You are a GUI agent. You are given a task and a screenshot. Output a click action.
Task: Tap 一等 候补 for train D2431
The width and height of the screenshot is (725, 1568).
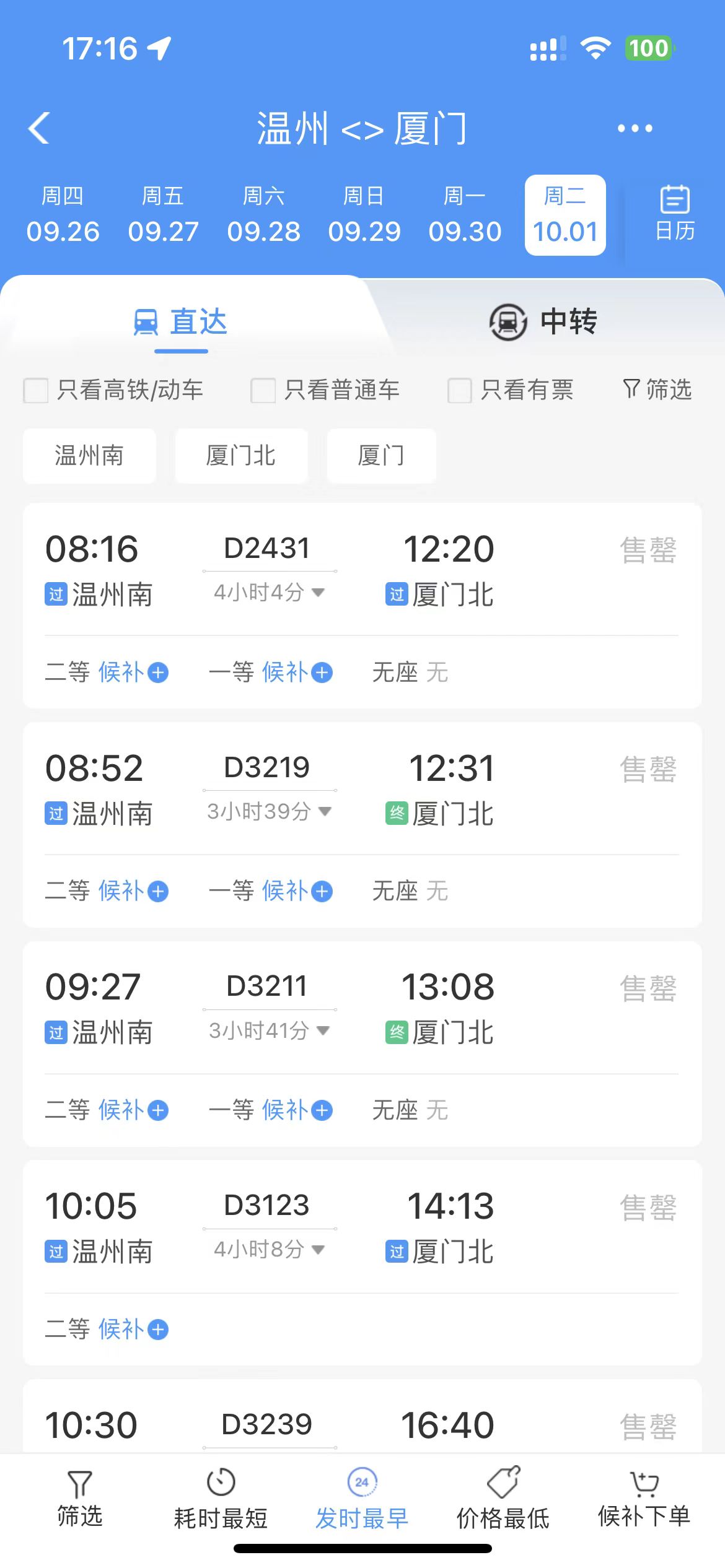click(x=271, y=673)
